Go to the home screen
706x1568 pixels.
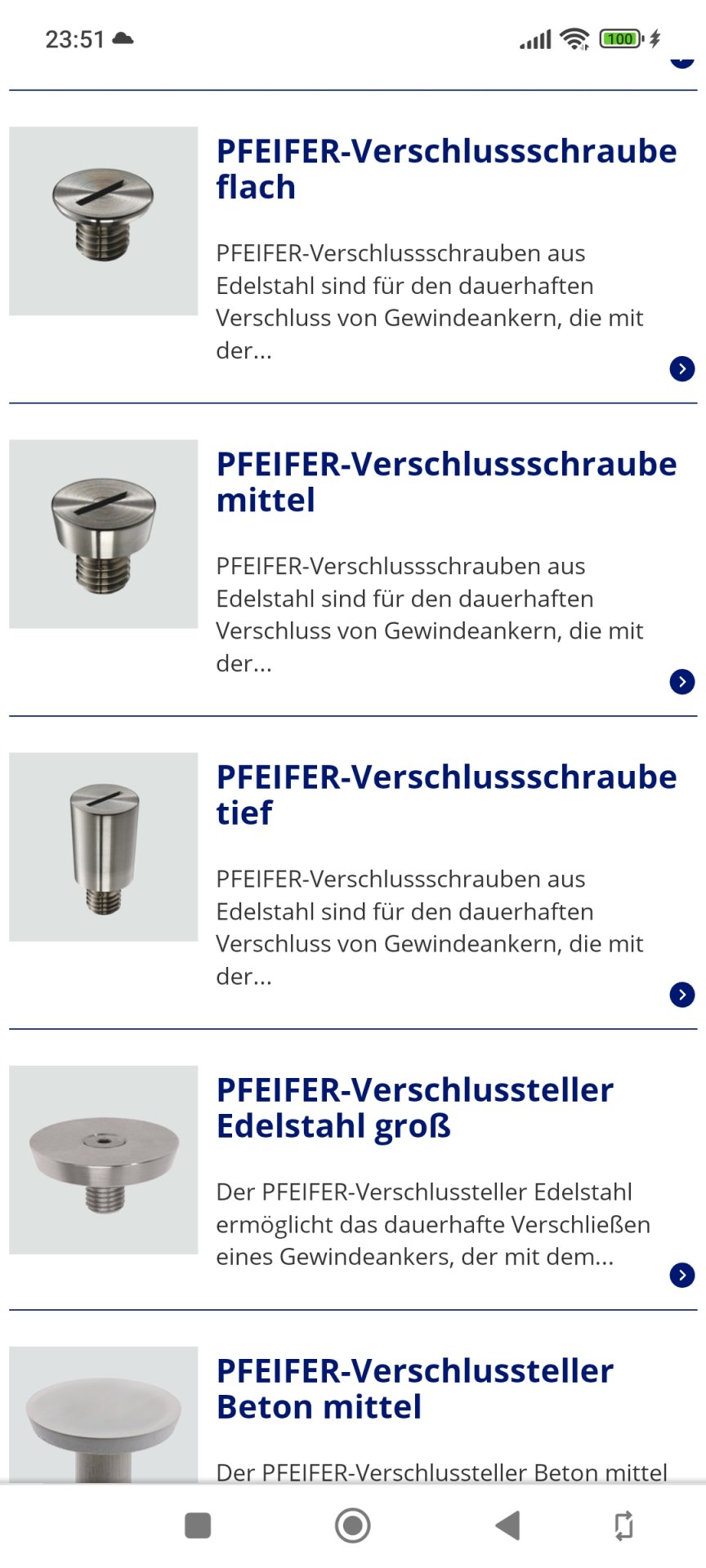coord(353,1525)
